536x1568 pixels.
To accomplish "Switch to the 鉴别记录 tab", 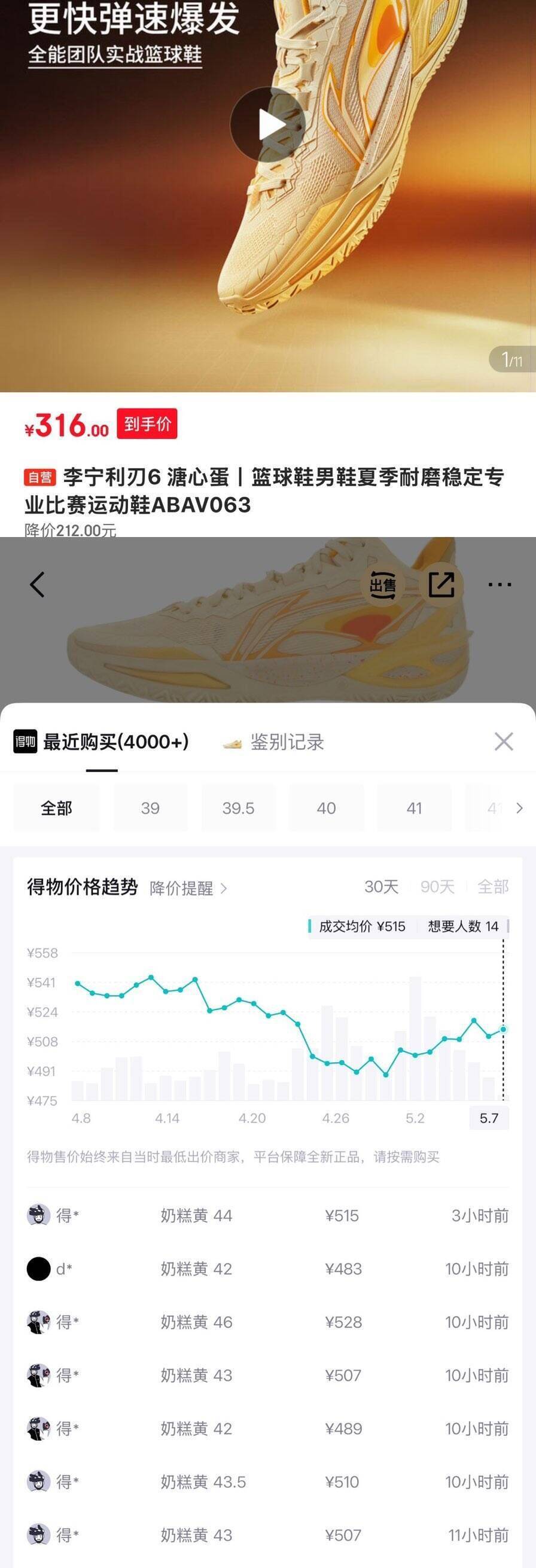I will point(274,742).
